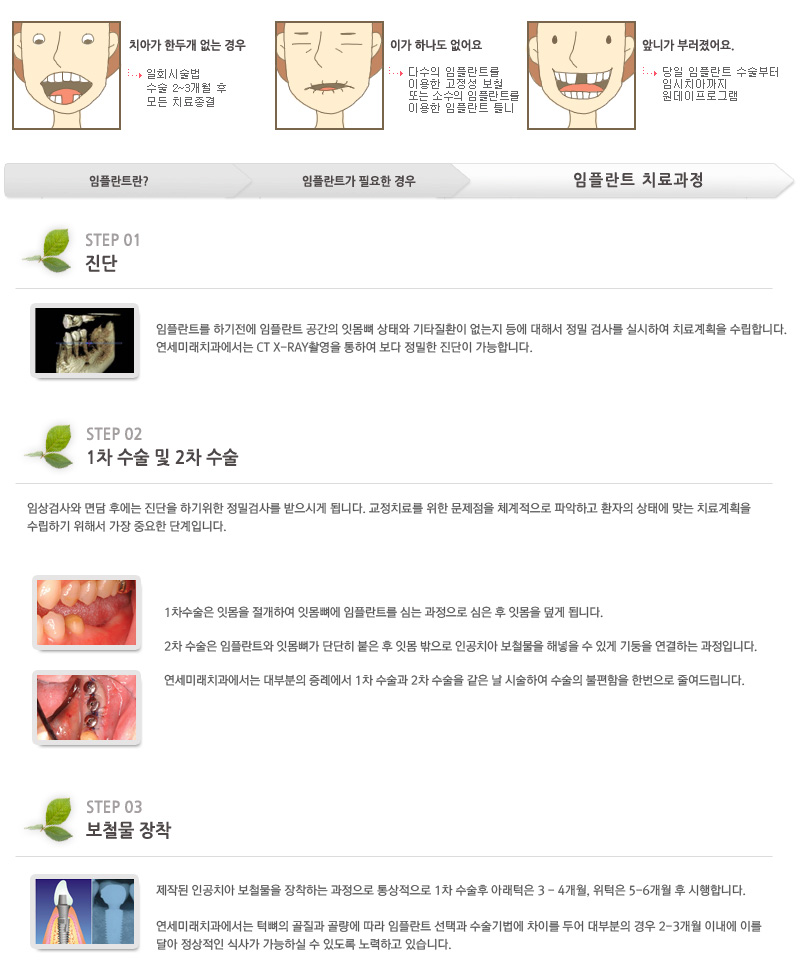Open the 임플란트가 필요한 경우 tab

[x=358, y=181]
